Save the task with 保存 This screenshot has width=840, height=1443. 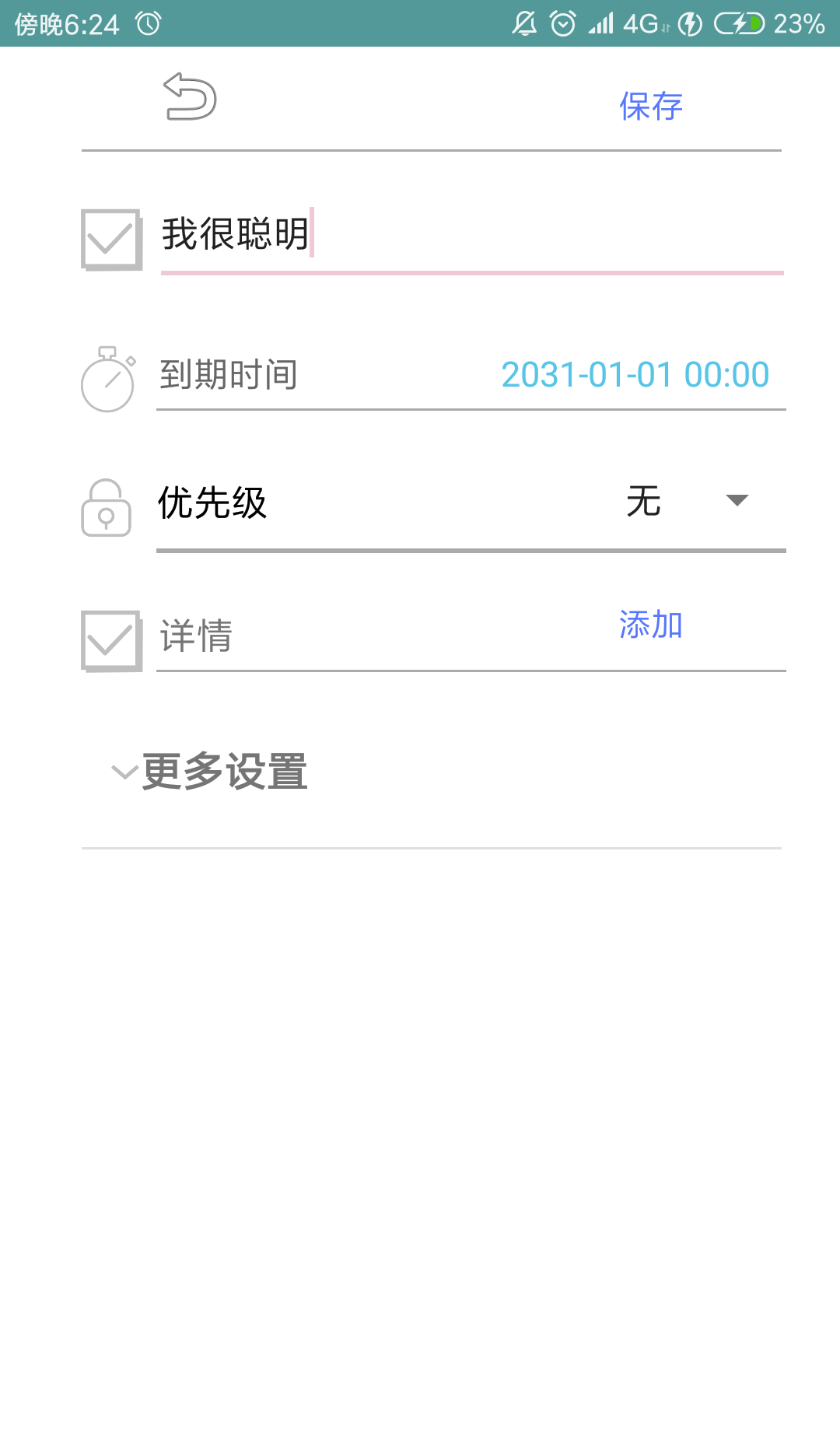click(x=651, y=107)
